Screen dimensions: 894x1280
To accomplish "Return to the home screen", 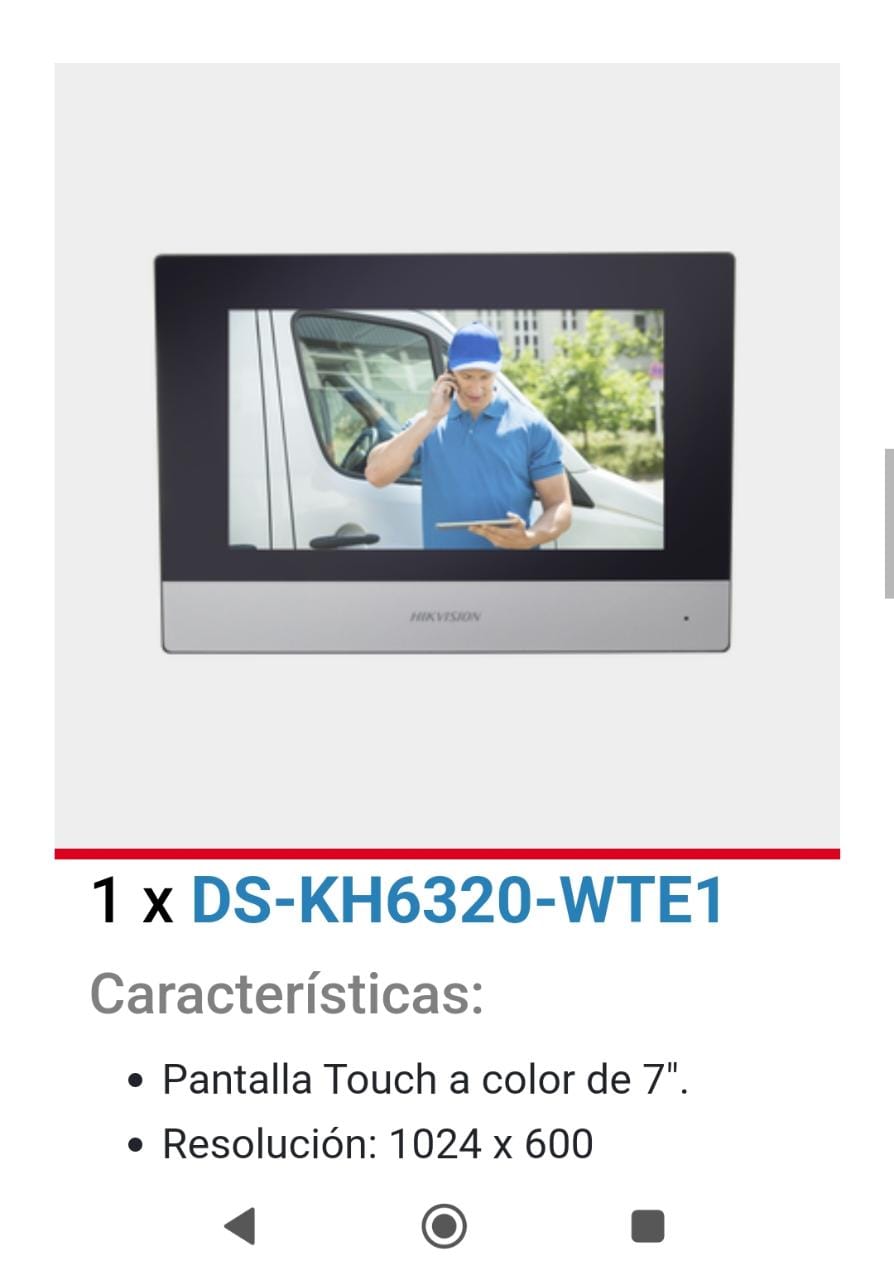I will pos(444,1225).
